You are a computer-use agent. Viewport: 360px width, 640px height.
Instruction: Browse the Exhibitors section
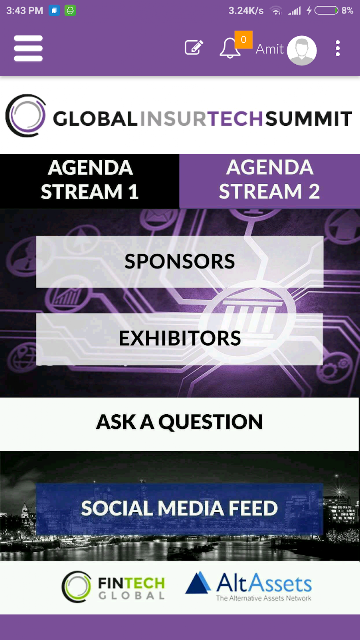pyautogui.click(x=180, y=339)
